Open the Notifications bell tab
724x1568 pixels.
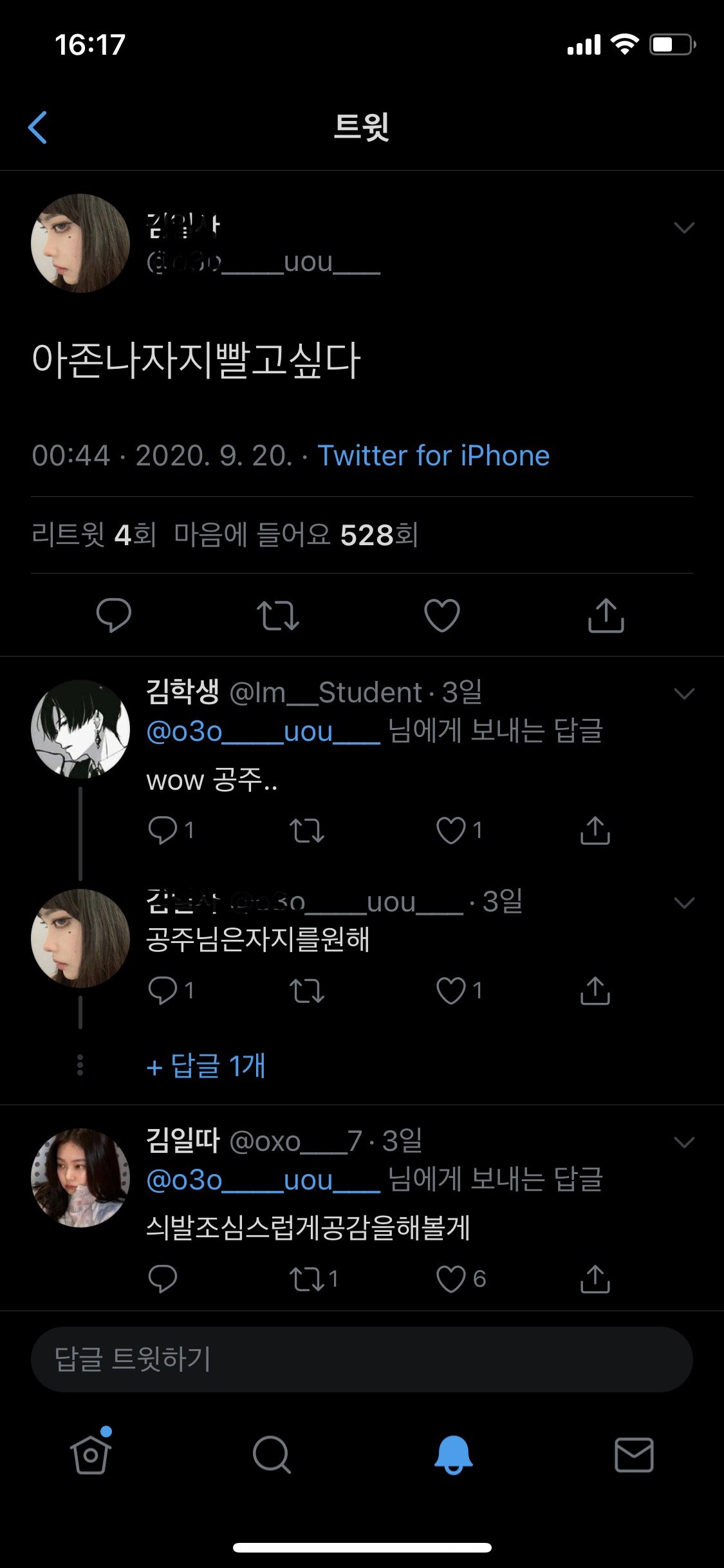453,1454
